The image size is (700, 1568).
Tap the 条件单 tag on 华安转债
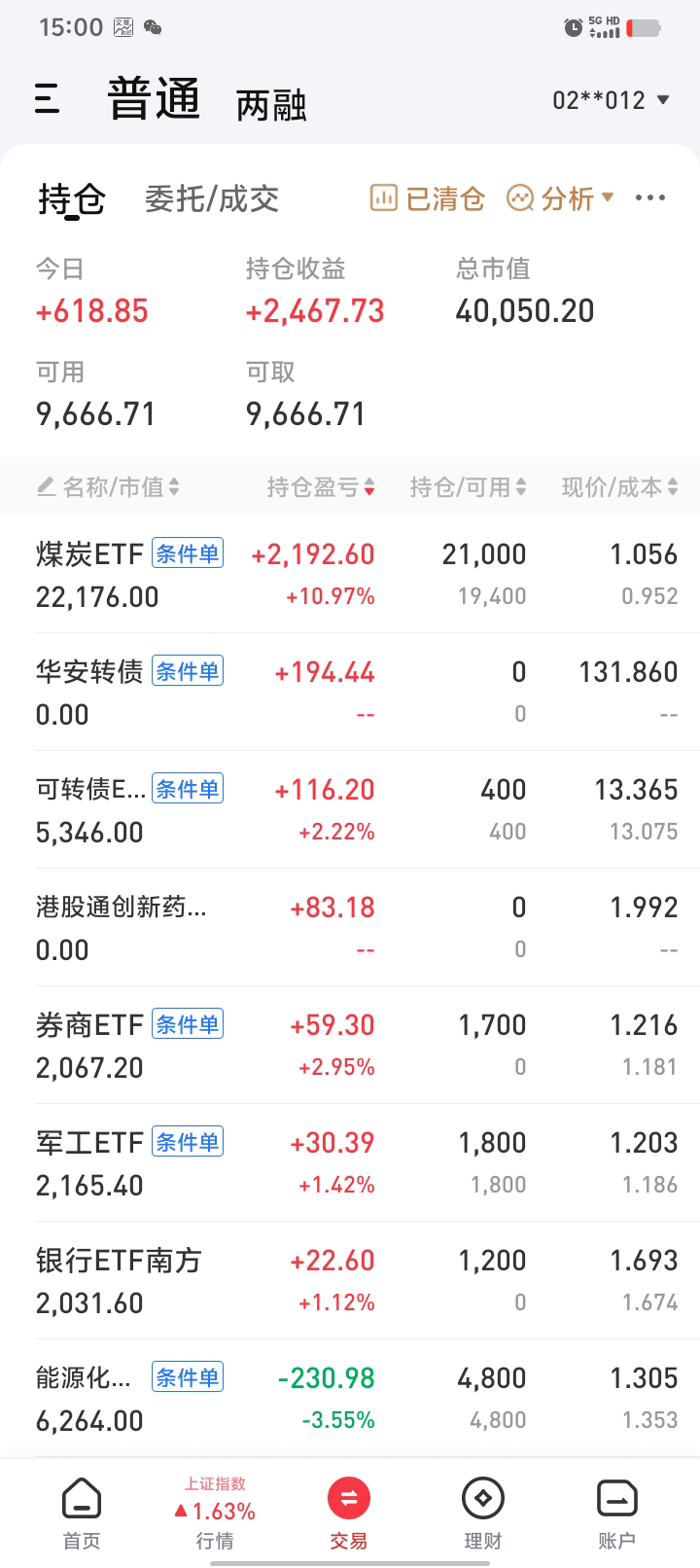tap(188, 671)
